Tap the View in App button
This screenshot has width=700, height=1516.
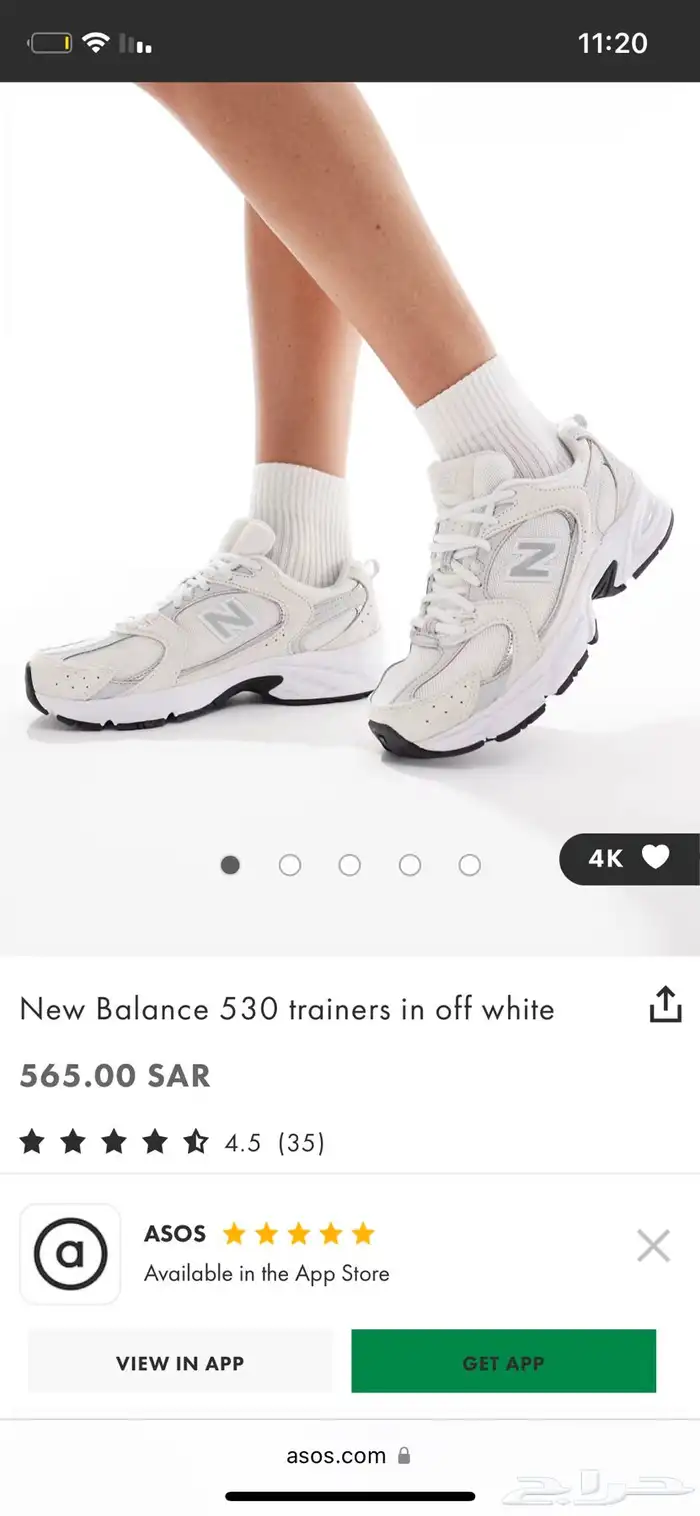(x=180, y=1362)
